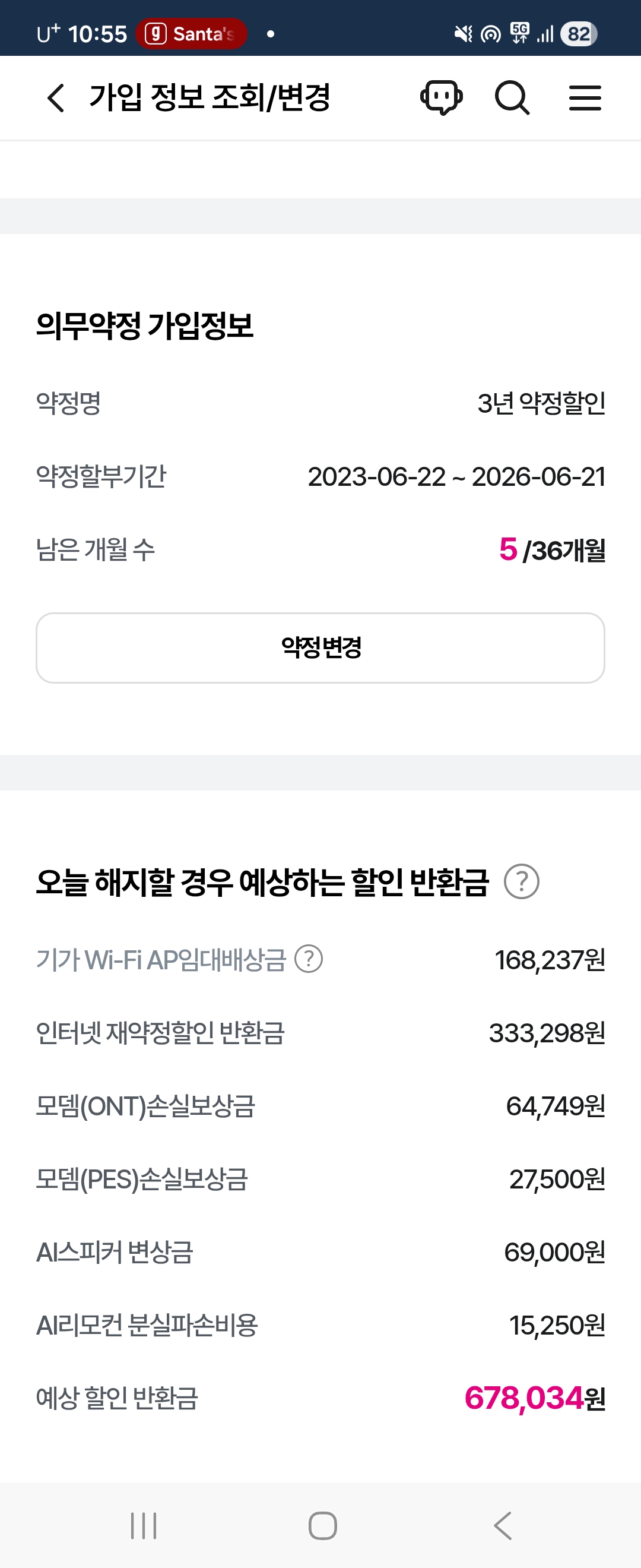Tap the question mark beside 기가 Wi-Fi AP임대배상금
Screen dimensions: 641x1568
click(x=309, y=959)
